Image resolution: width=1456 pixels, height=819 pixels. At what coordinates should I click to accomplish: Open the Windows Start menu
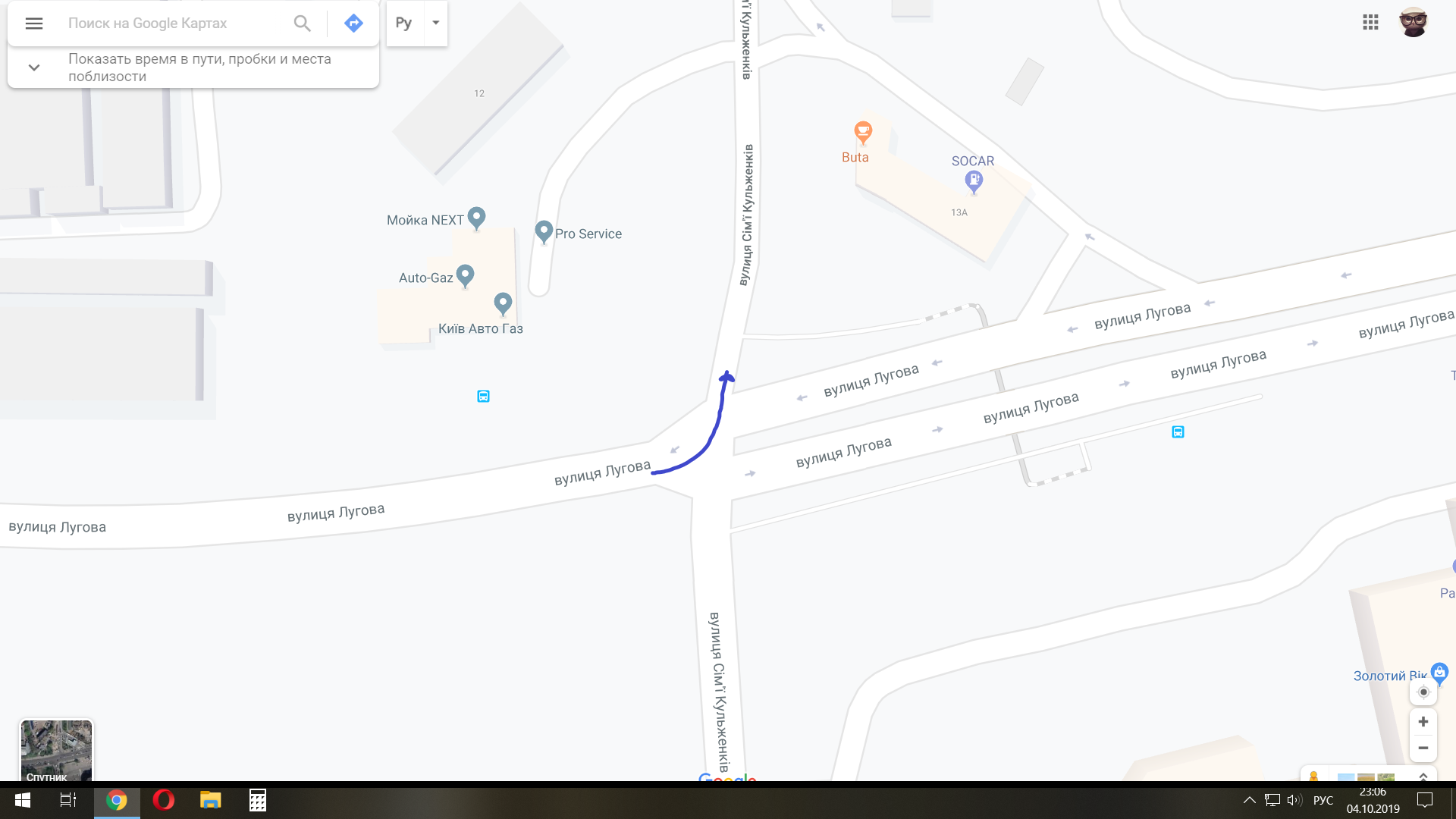pos(23,800)
